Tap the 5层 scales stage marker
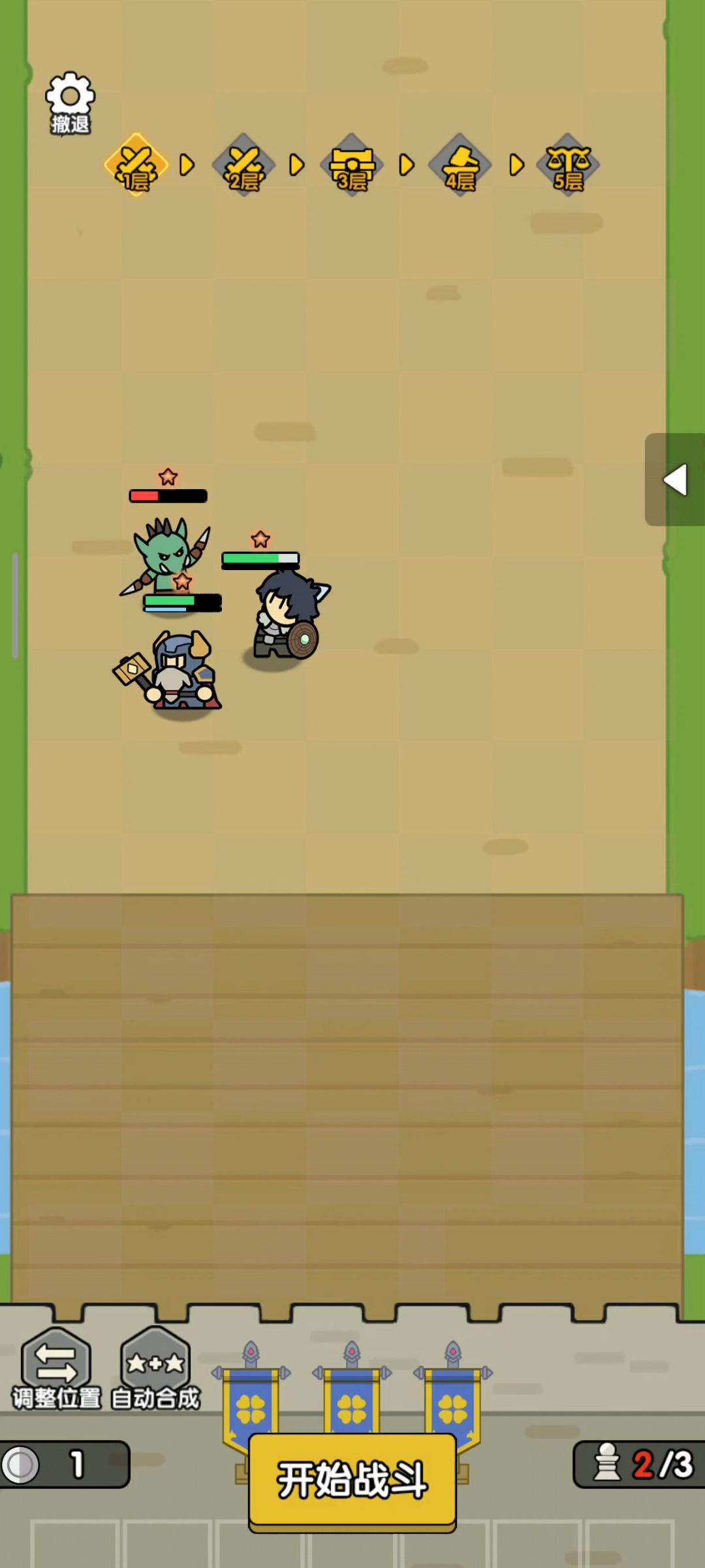Screen dimensions: 705x1568 click(568, 165)
